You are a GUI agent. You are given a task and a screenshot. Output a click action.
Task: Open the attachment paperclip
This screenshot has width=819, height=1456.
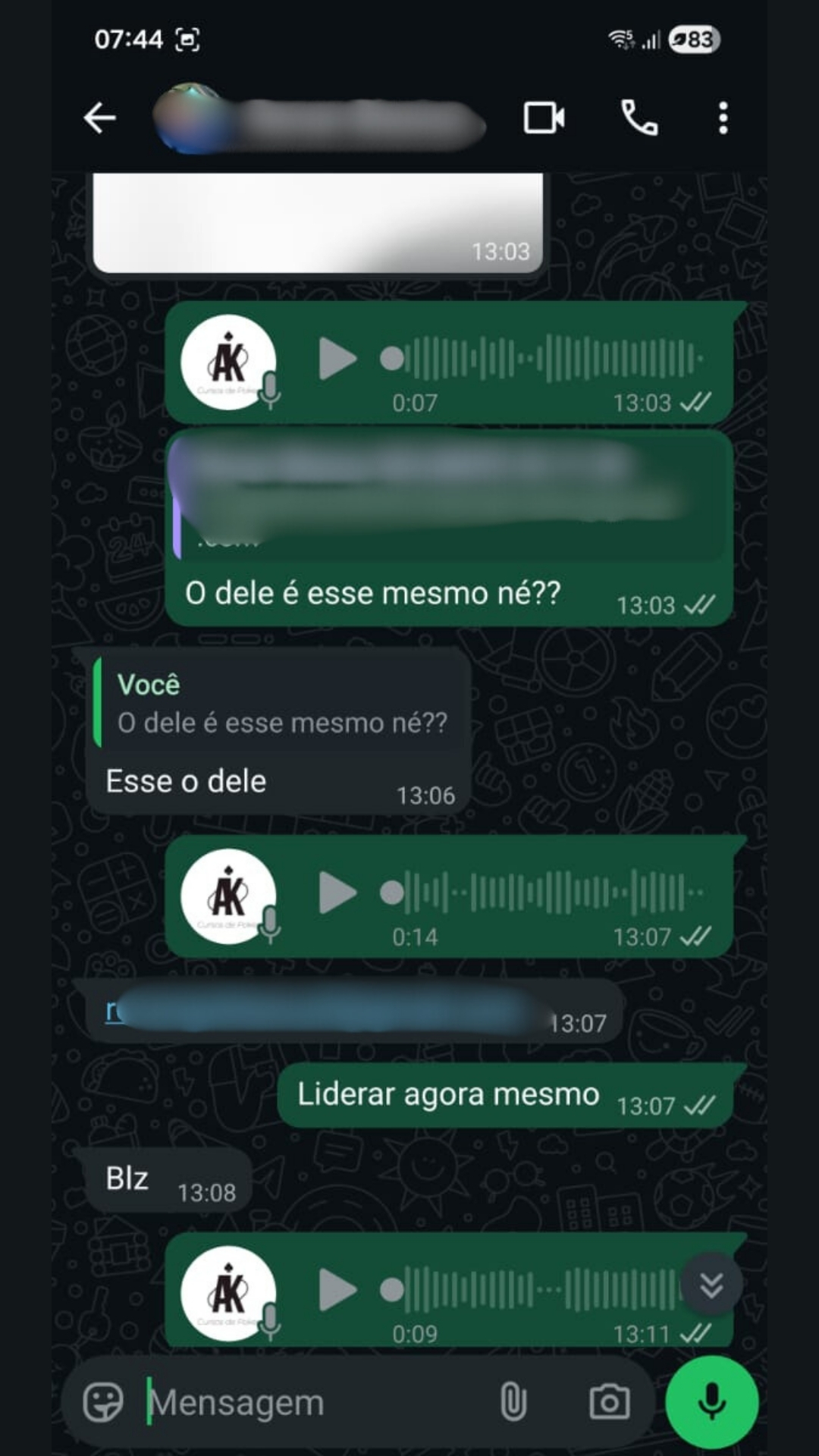coord(513,1401)
